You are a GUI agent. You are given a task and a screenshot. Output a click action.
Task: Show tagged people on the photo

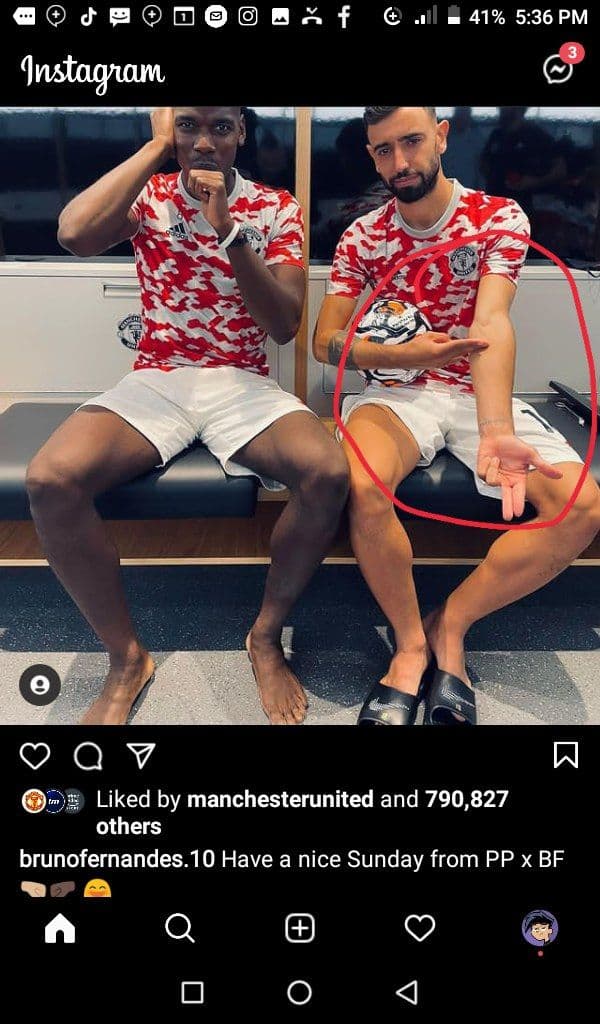(x=40, y=684)
